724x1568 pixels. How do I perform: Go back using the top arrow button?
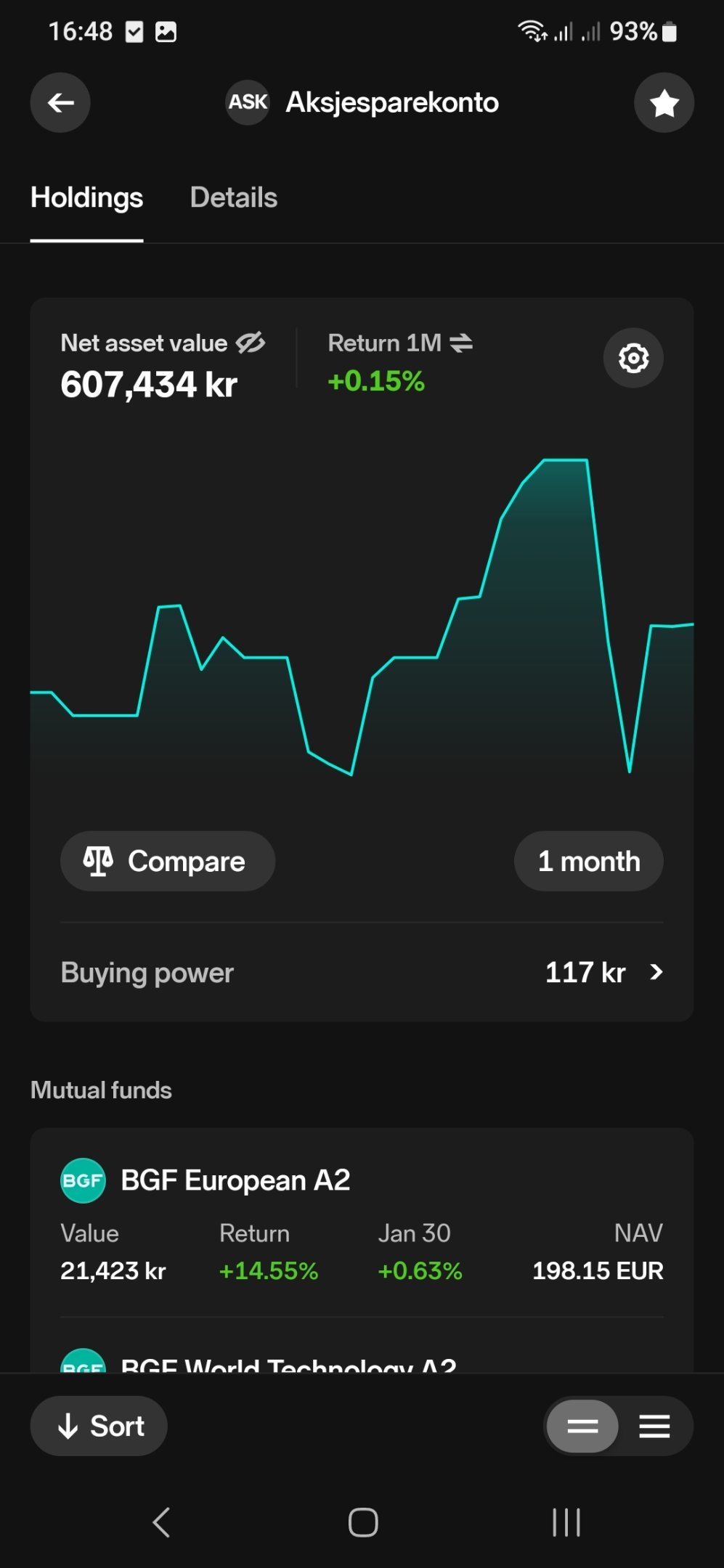60,102
